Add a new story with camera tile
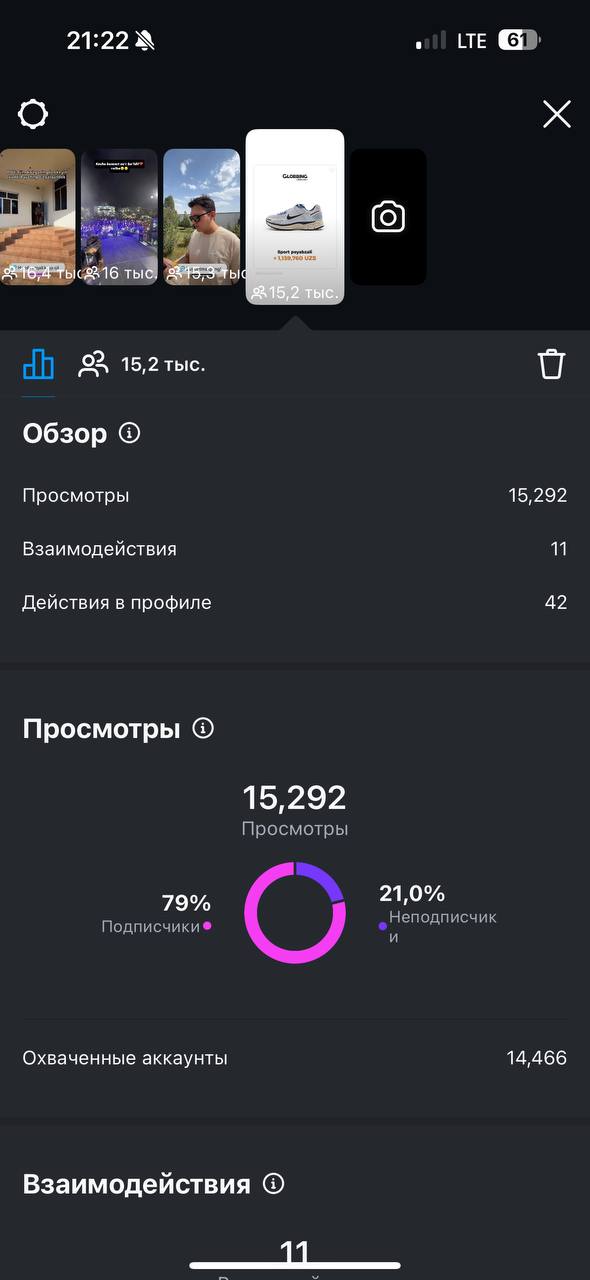The image size is (590, 1280). 388,217
